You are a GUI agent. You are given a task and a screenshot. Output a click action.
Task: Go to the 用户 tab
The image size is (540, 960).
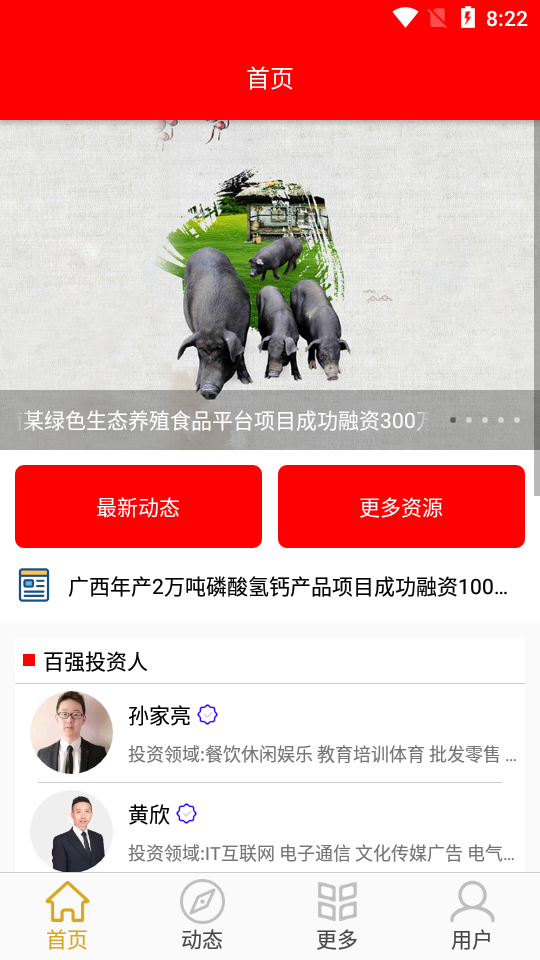(471, 916)
